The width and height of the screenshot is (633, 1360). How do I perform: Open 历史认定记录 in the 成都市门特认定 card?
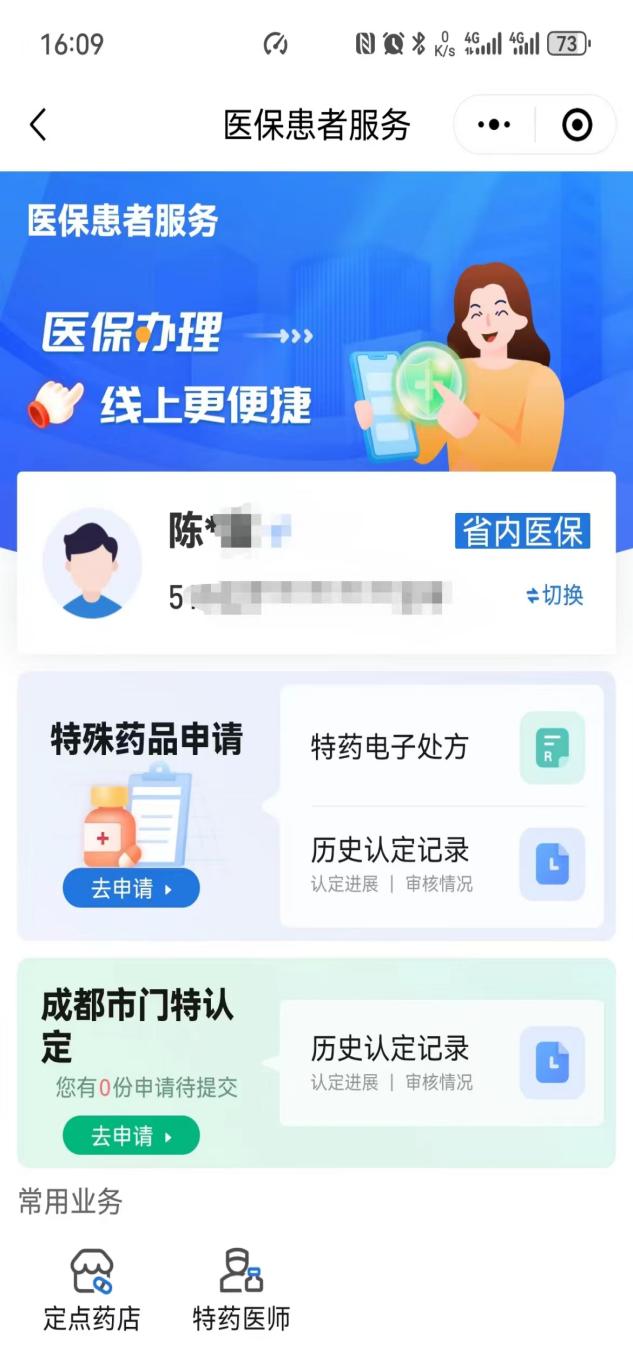445,1062
